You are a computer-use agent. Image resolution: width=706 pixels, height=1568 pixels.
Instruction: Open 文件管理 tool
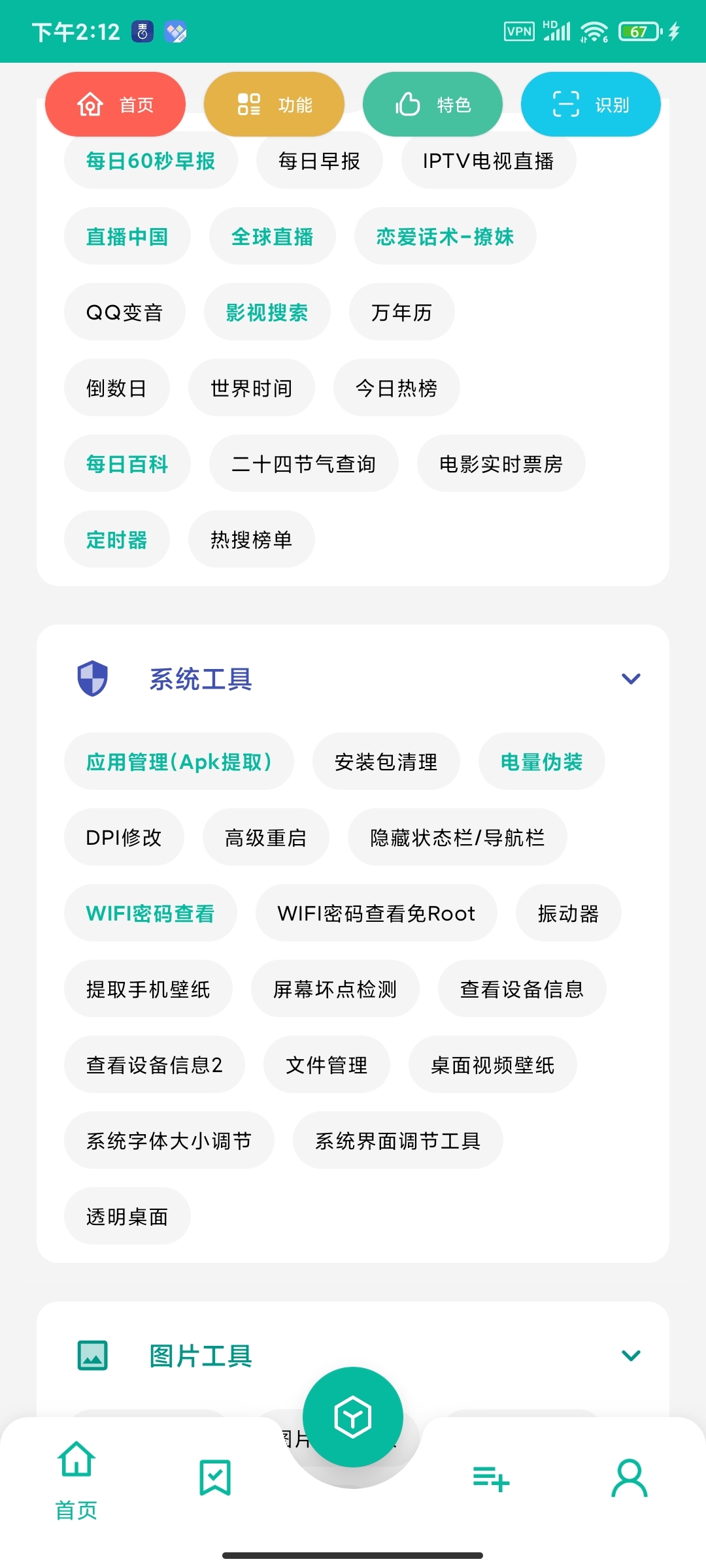point(326,1065)
